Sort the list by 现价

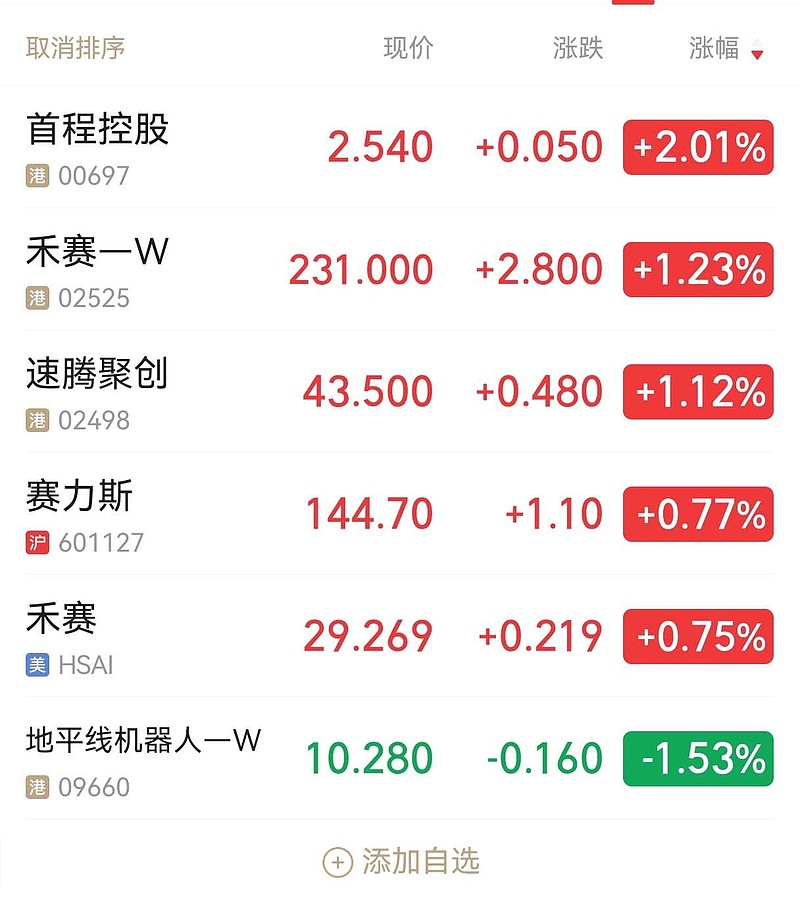click(408, 48)
